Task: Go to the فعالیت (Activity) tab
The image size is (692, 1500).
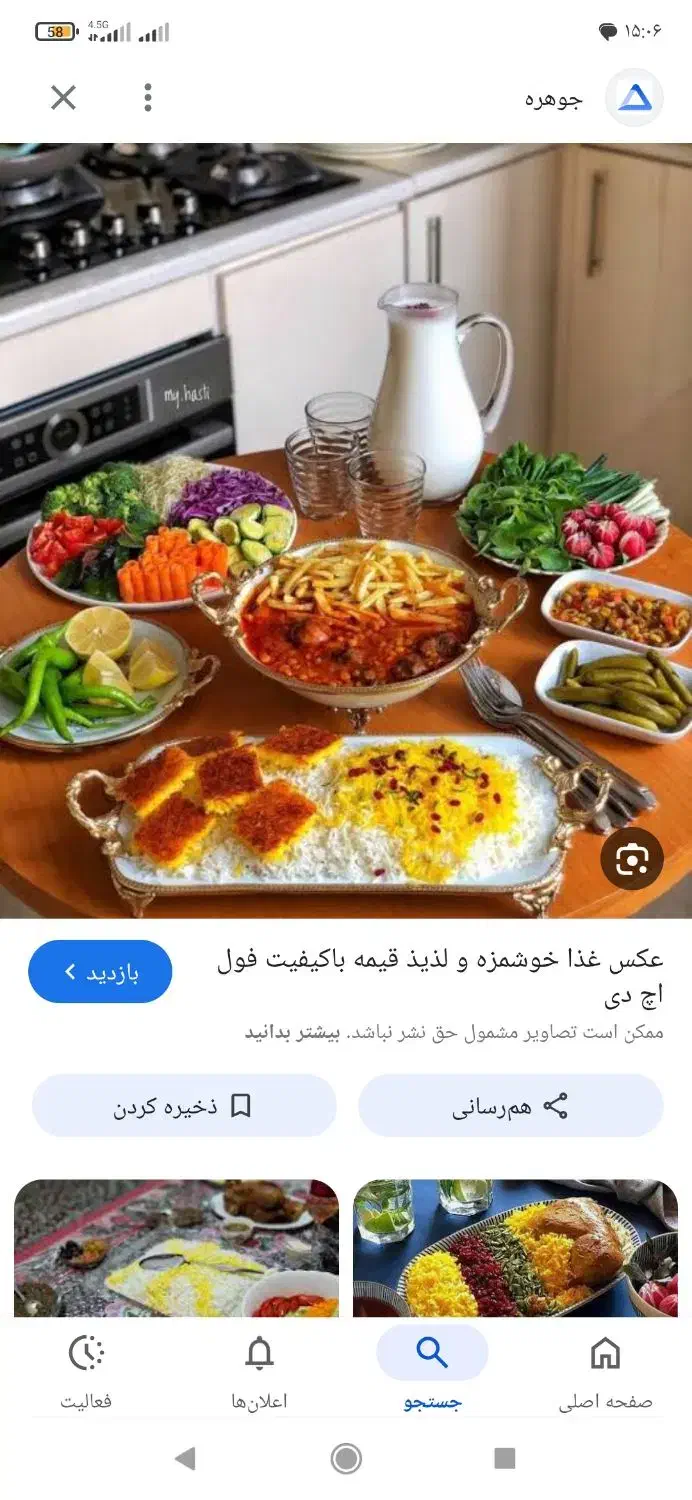Action: [x=86, y=1370]
